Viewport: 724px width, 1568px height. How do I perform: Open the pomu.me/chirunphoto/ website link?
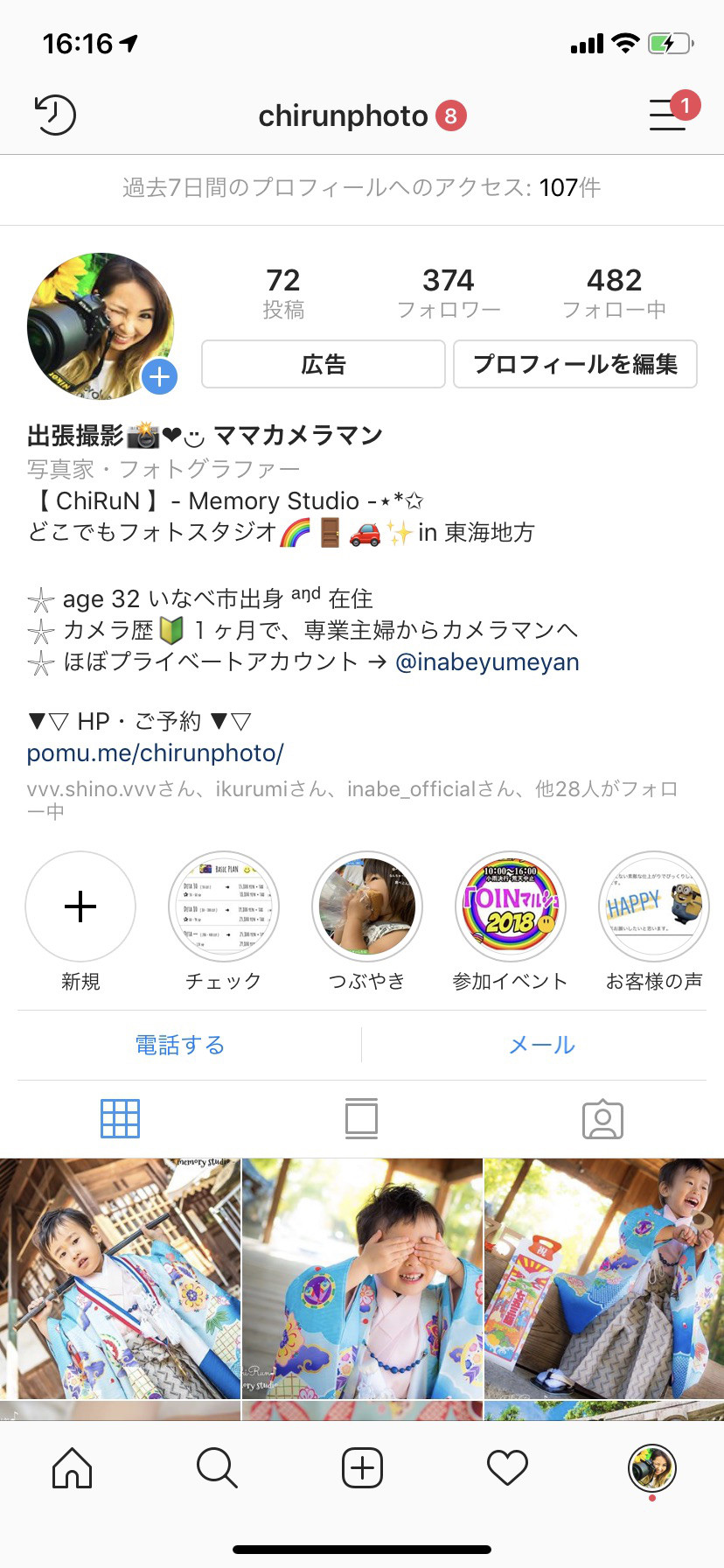(x=155, y=752)
